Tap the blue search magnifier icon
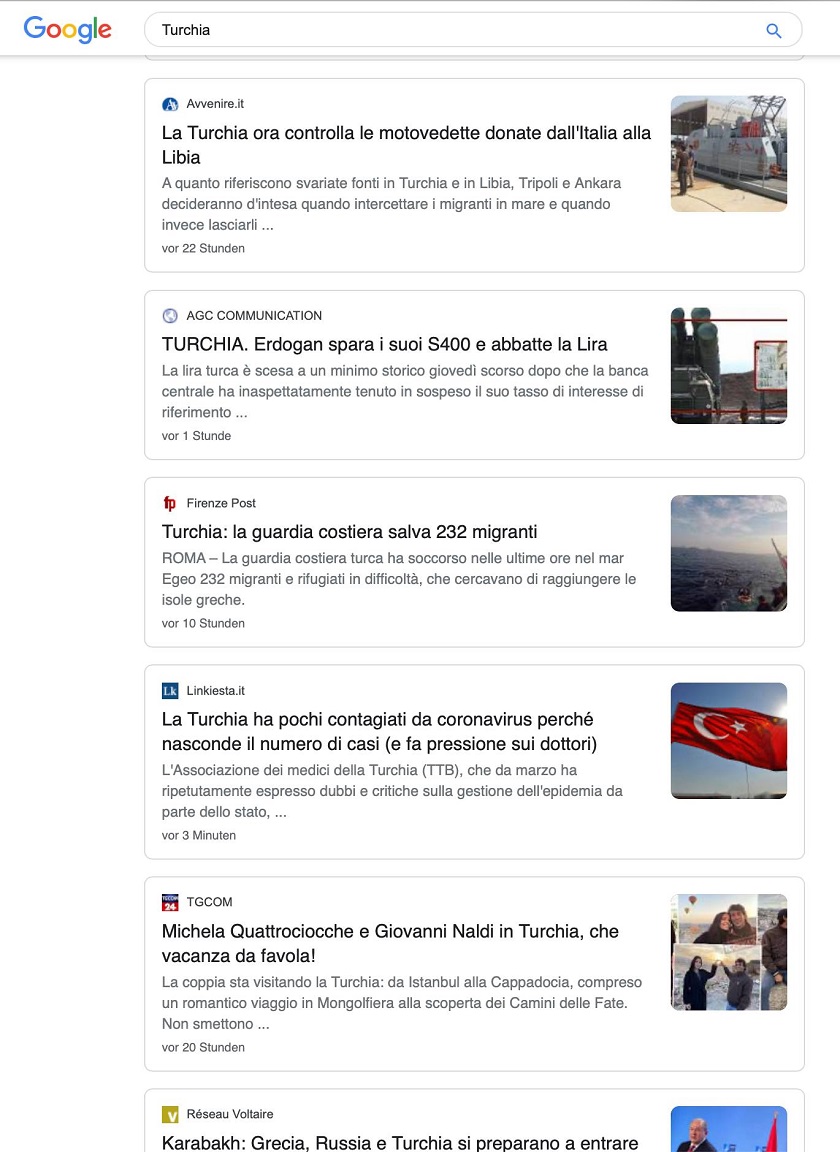This screenshot has width=840, height=1152. pyautogui.click(x=773, y=30)
